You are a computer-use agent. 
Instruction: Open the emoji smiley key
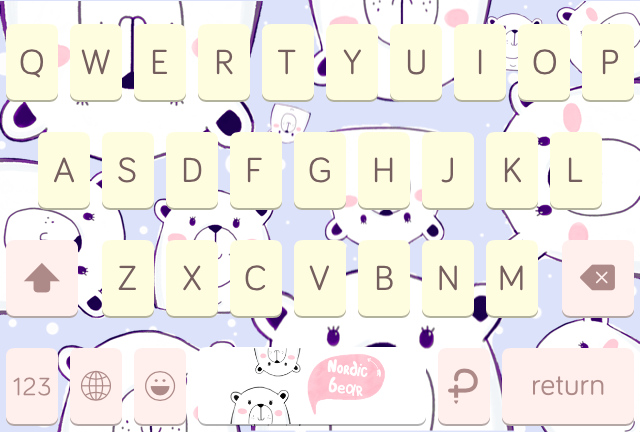coord(160,386)
